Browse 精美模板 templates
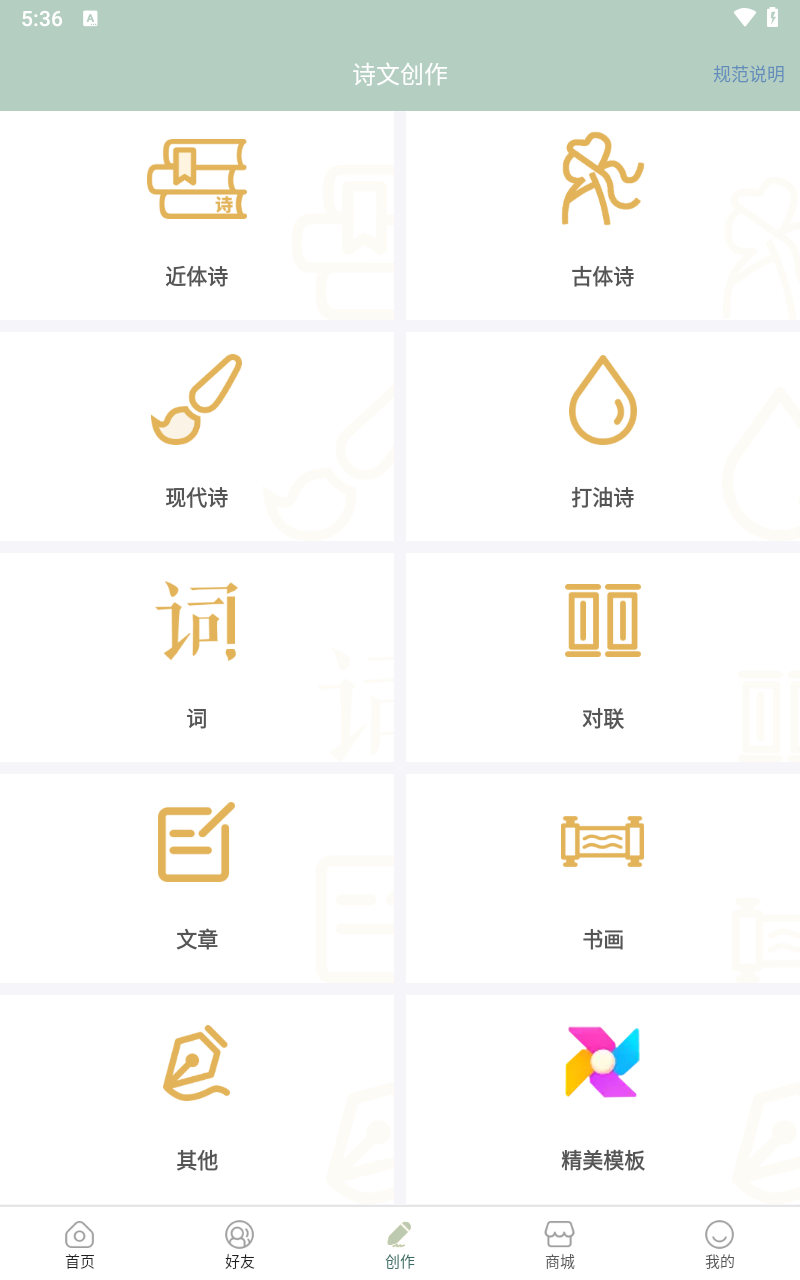The width and height of the screenshot is (800, 1280). pos(602,1099)
